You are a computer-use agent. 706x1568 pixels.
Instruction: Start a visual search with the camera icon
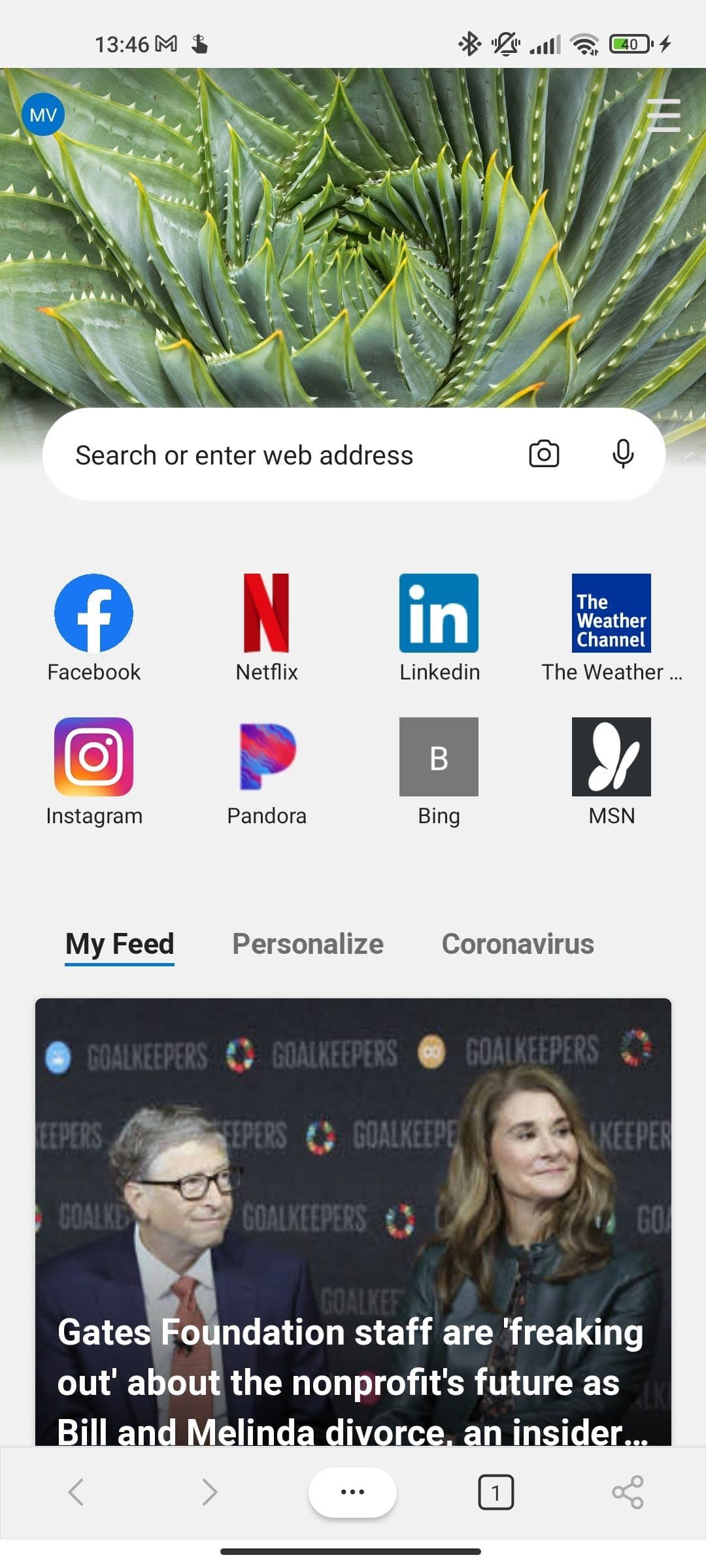click(543, 454)
